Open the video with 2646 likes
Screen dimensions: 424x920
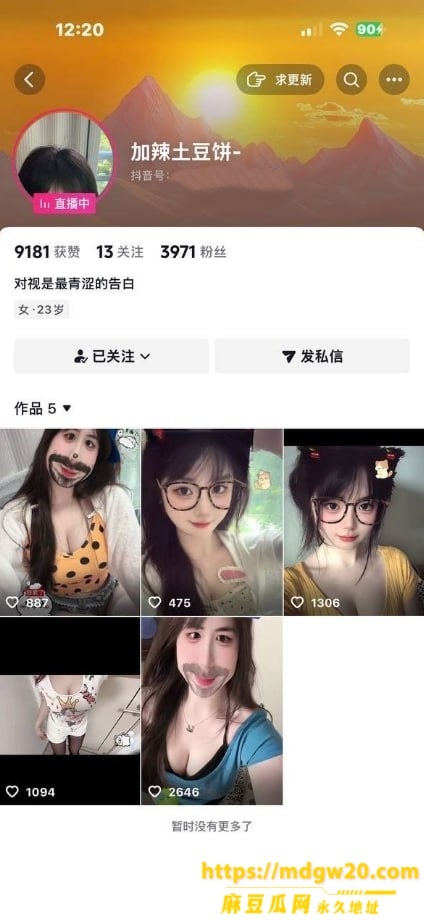(212, 711)
